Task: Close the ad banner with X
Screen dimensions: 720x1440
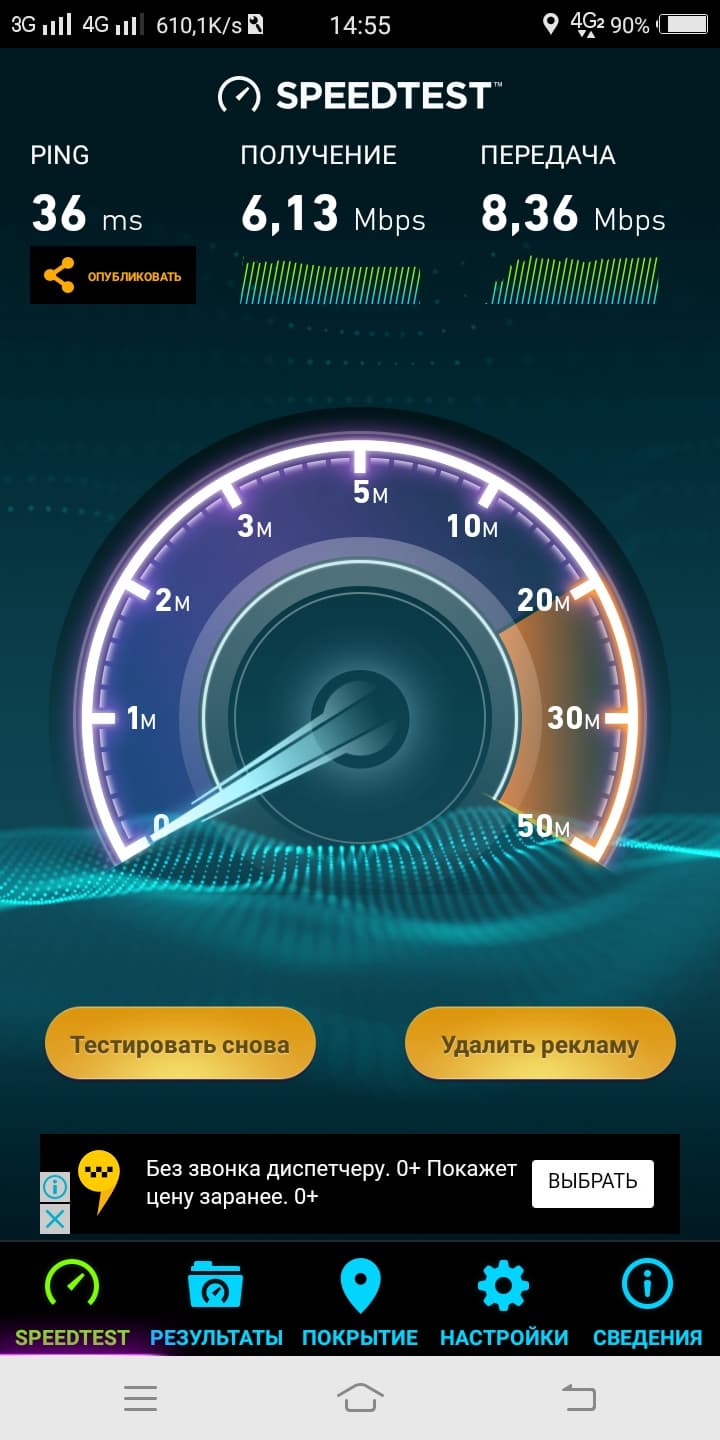Action: (55, 1219)
